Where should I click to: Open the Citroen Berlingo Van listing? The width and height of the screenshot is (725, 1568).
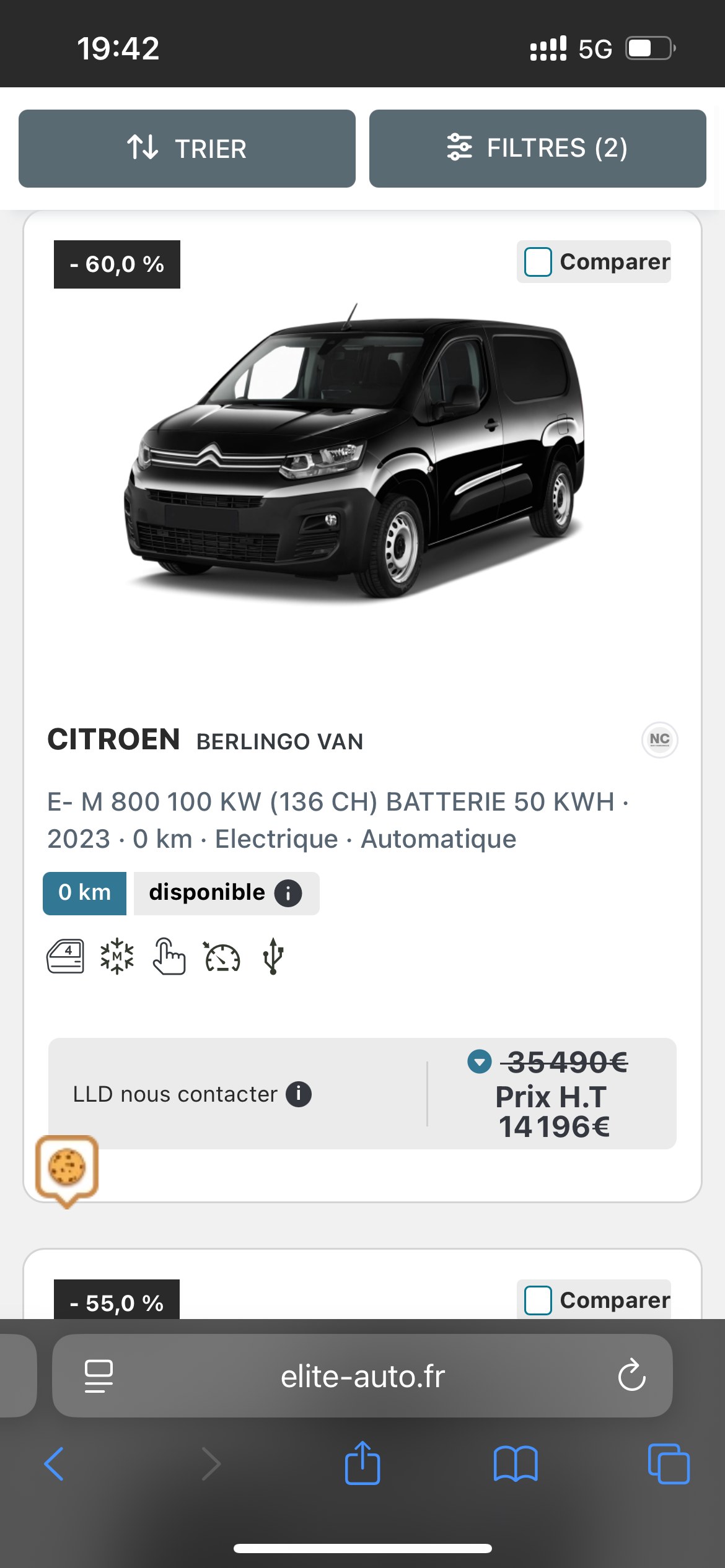(x=204, y=741)
